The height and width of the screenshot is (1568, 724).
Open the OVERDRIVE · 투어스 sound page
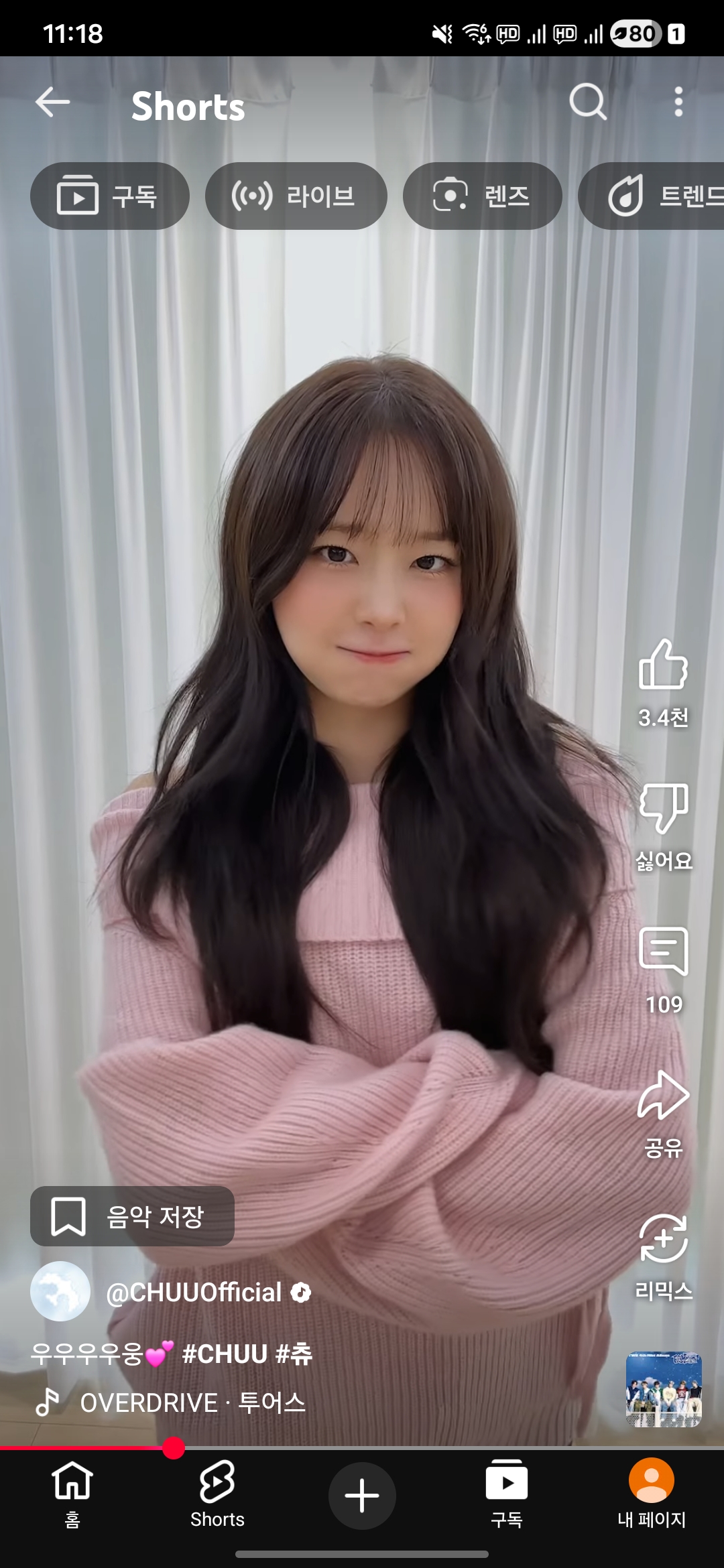tap(192, 1402)
